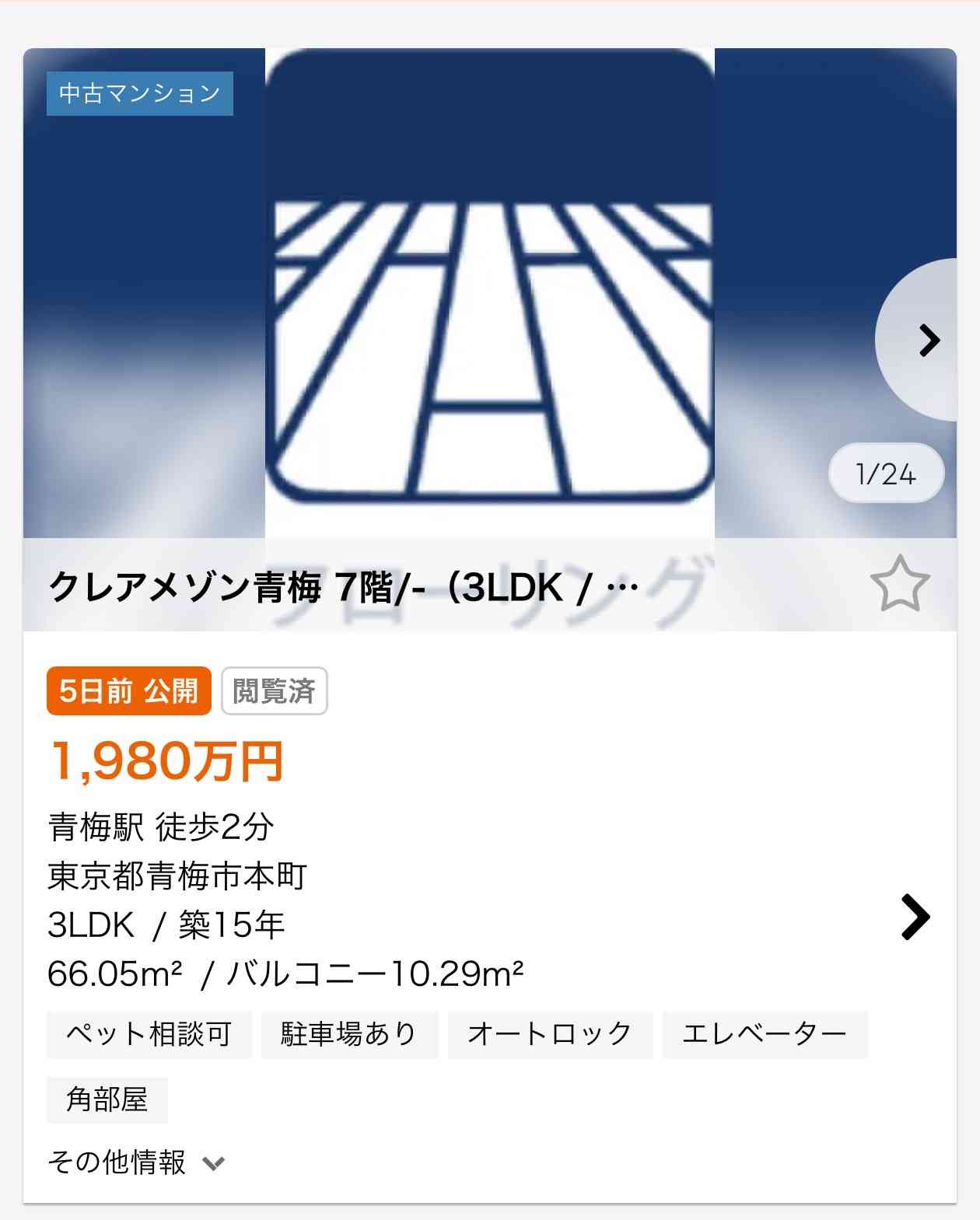This screenshot has height=1220, width=980.
Task: Open the クレアメゾン青梅 listing details
Action: click(915, 918)
